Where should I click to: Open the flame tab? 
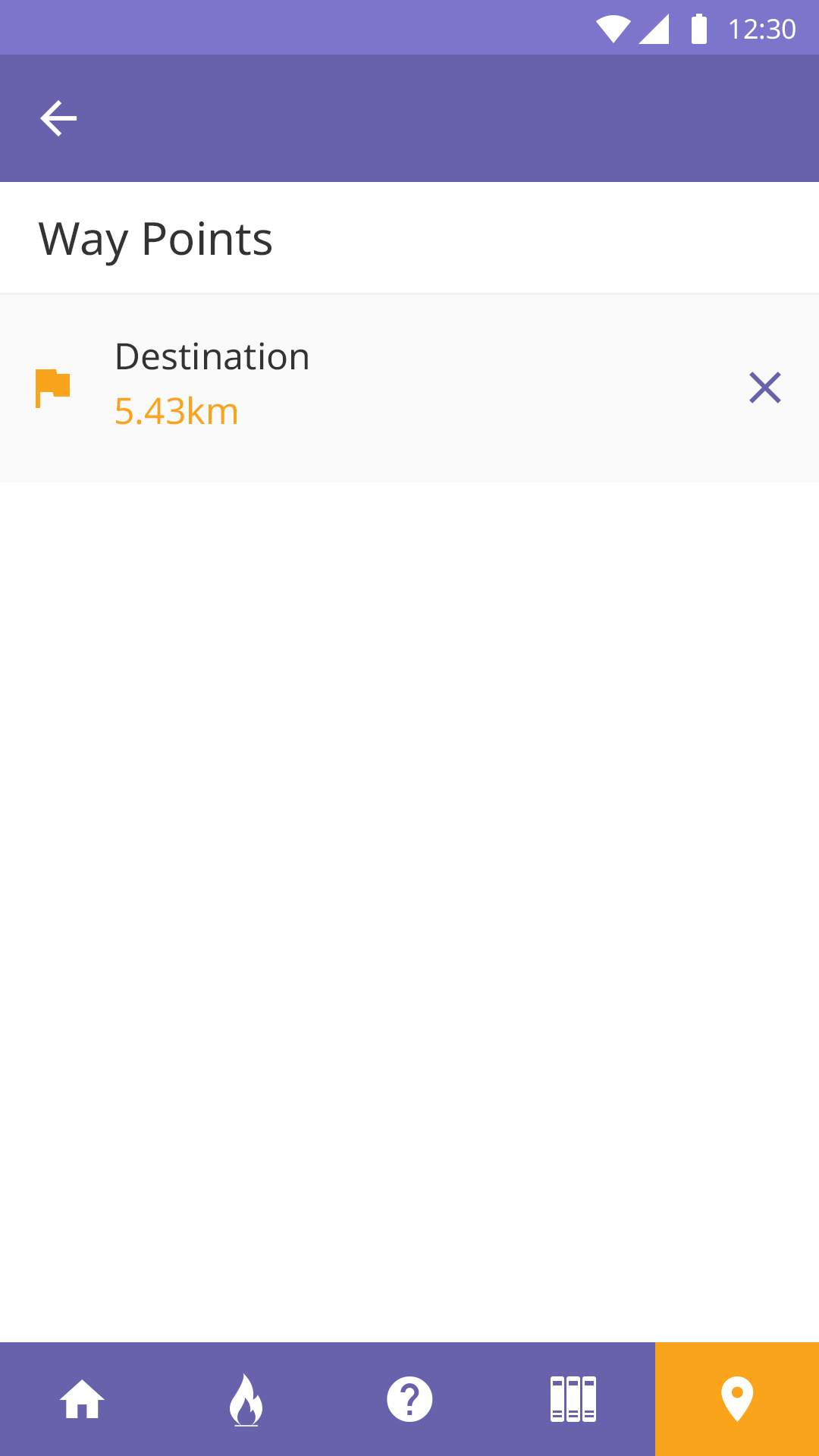pos(246,1399)
